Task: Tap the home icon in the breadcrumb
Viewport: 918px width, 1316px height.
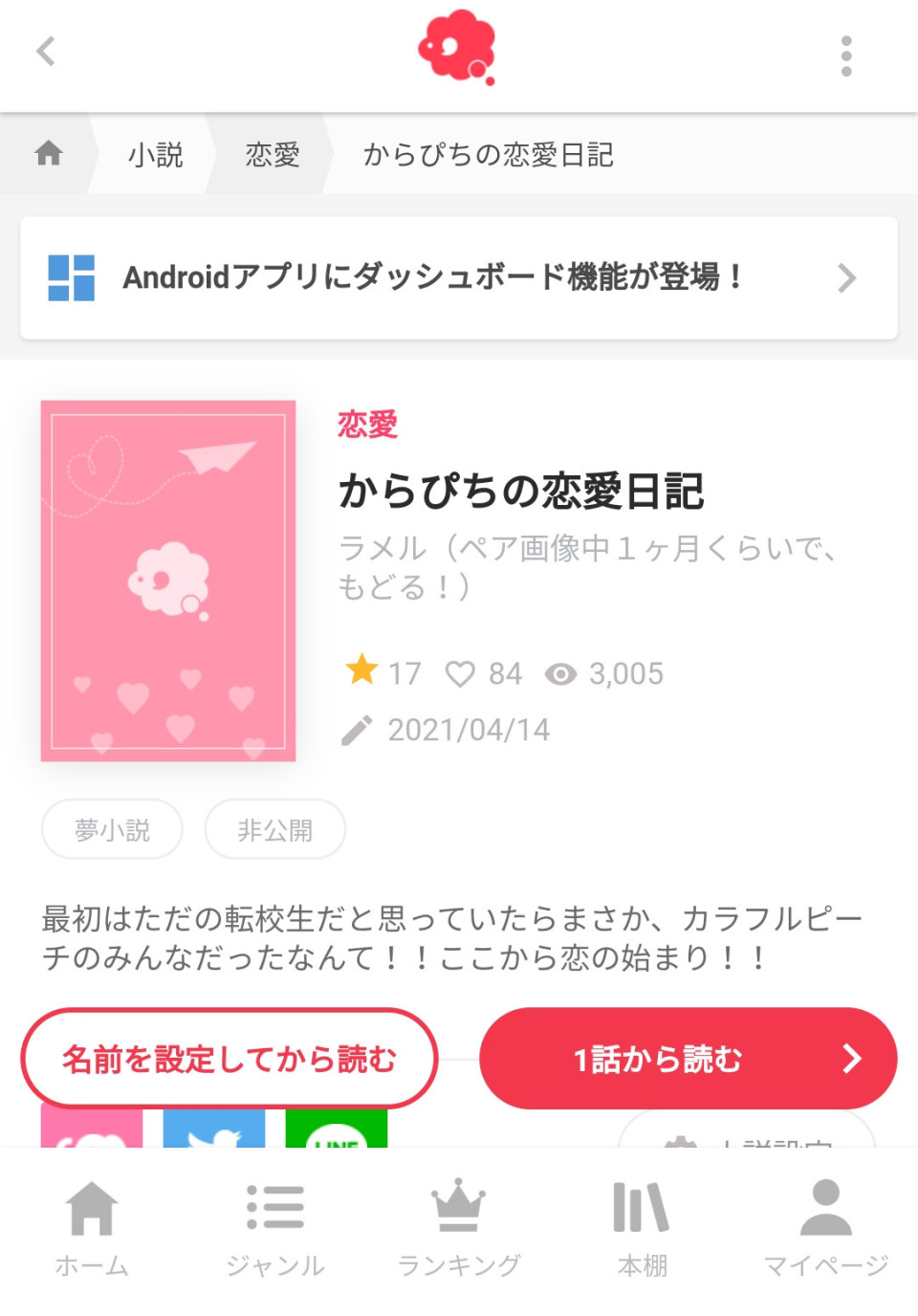Action: [49, 153]
